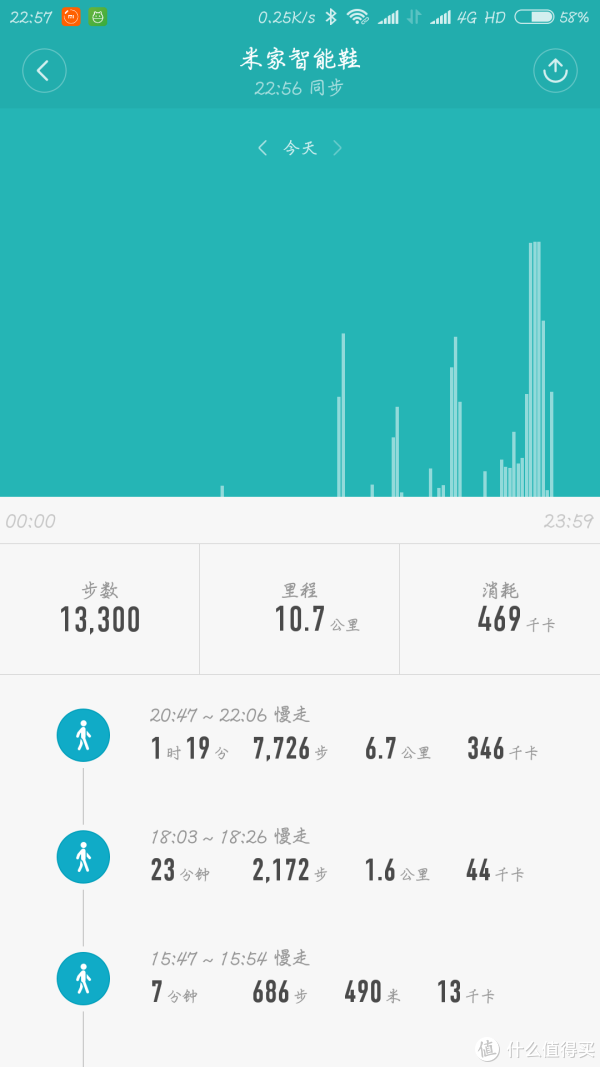Show the next day's chart
The width and height of the screenshot is (600, 1067).
click(x=337, y=148)
